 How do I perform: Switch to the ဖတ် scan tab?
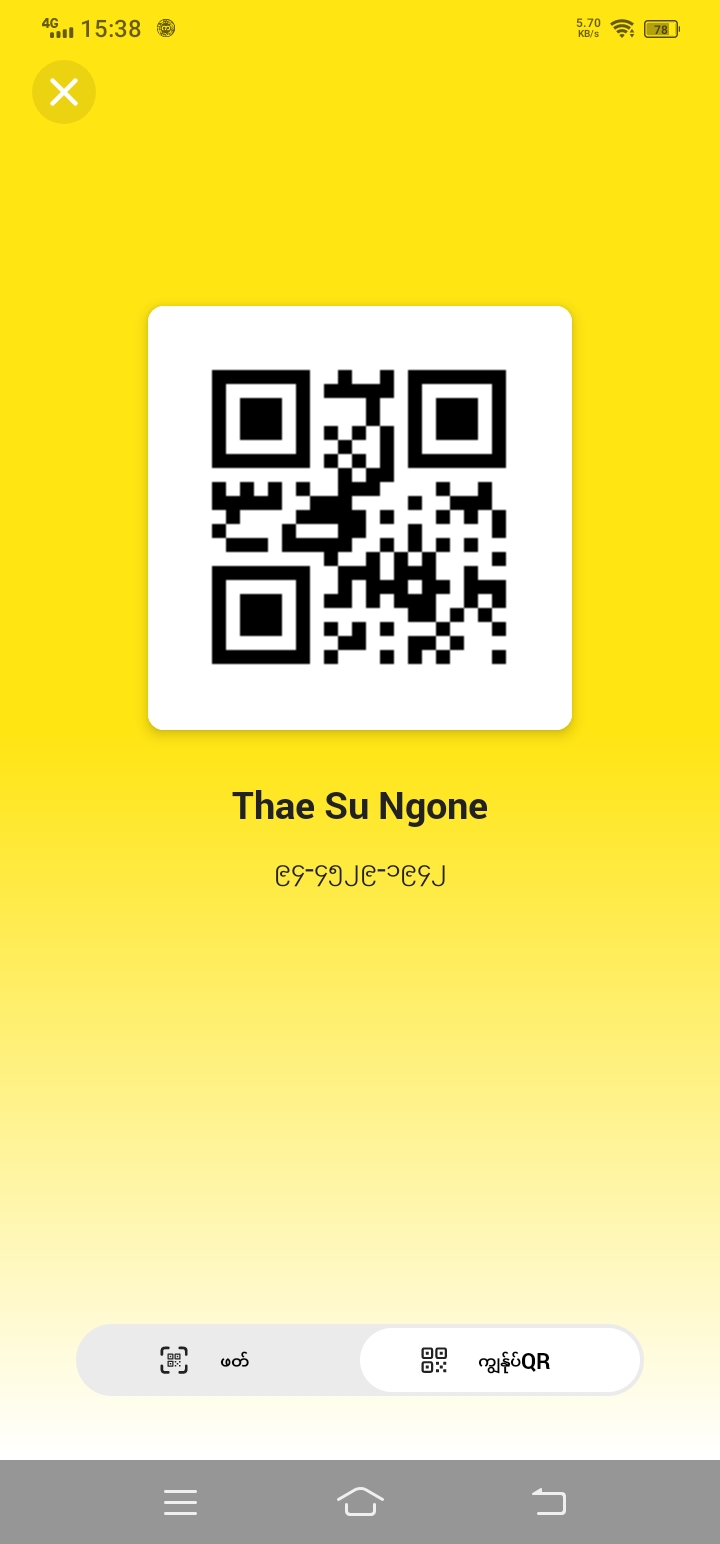(x=218, y=1360)
